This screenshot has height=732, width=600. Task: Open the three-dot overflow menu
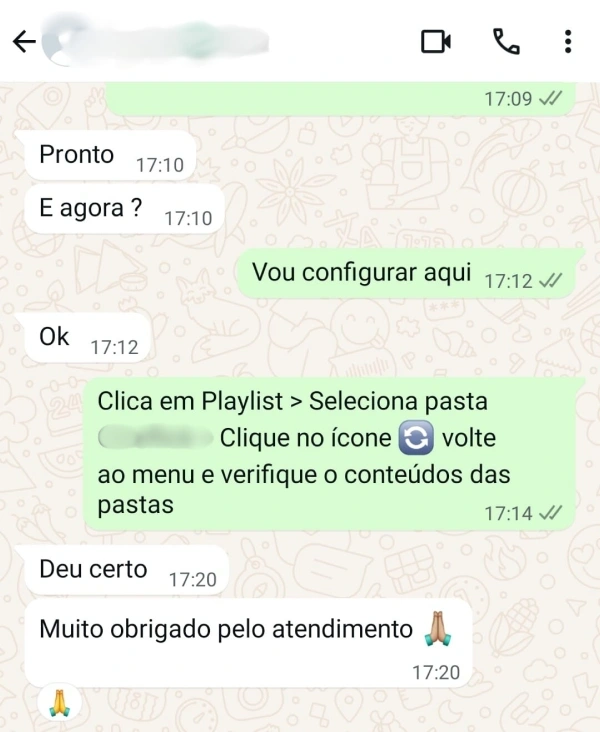click(x=567, y=41)
